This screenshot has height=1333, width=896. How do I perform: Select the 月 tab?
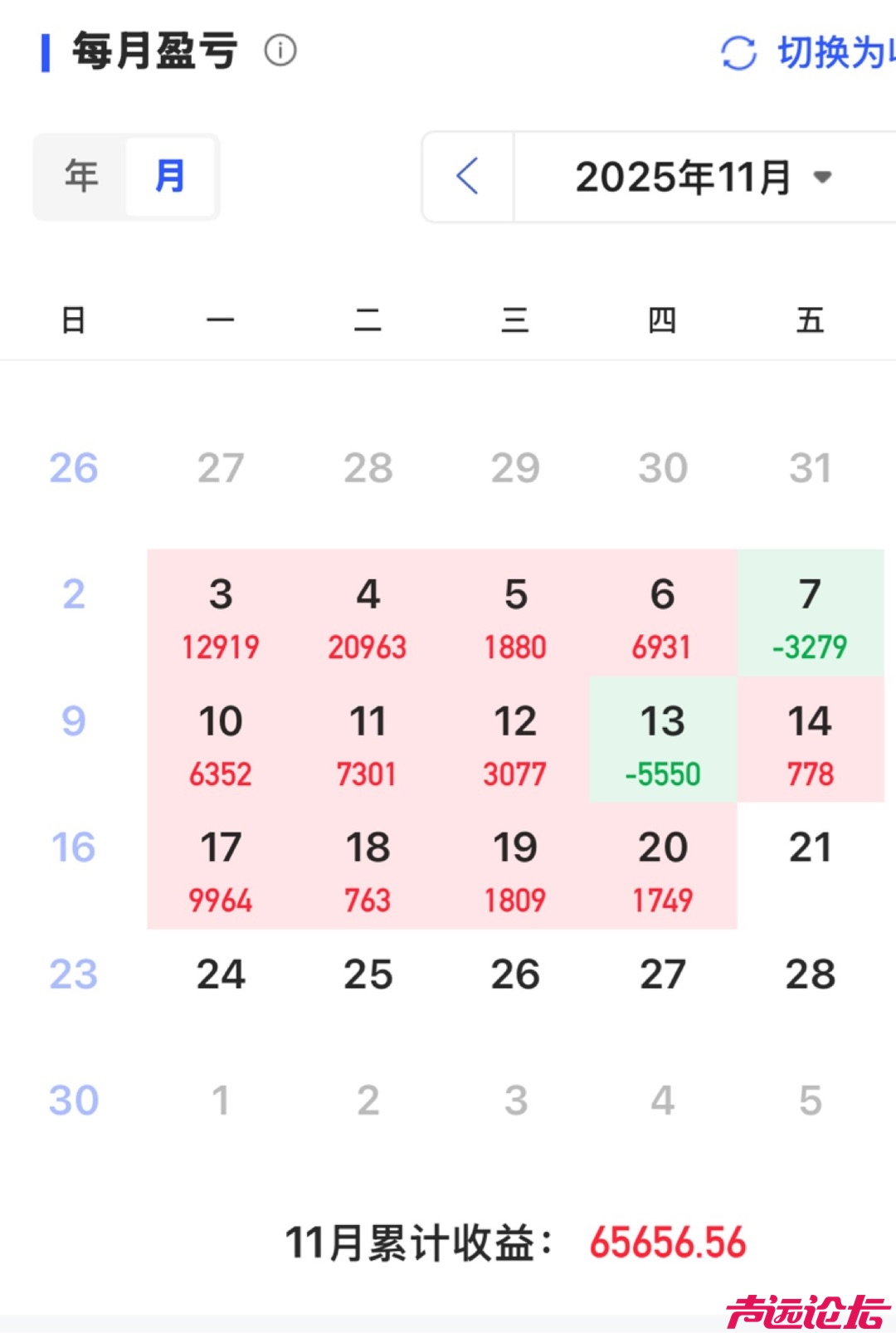point(170,177)
